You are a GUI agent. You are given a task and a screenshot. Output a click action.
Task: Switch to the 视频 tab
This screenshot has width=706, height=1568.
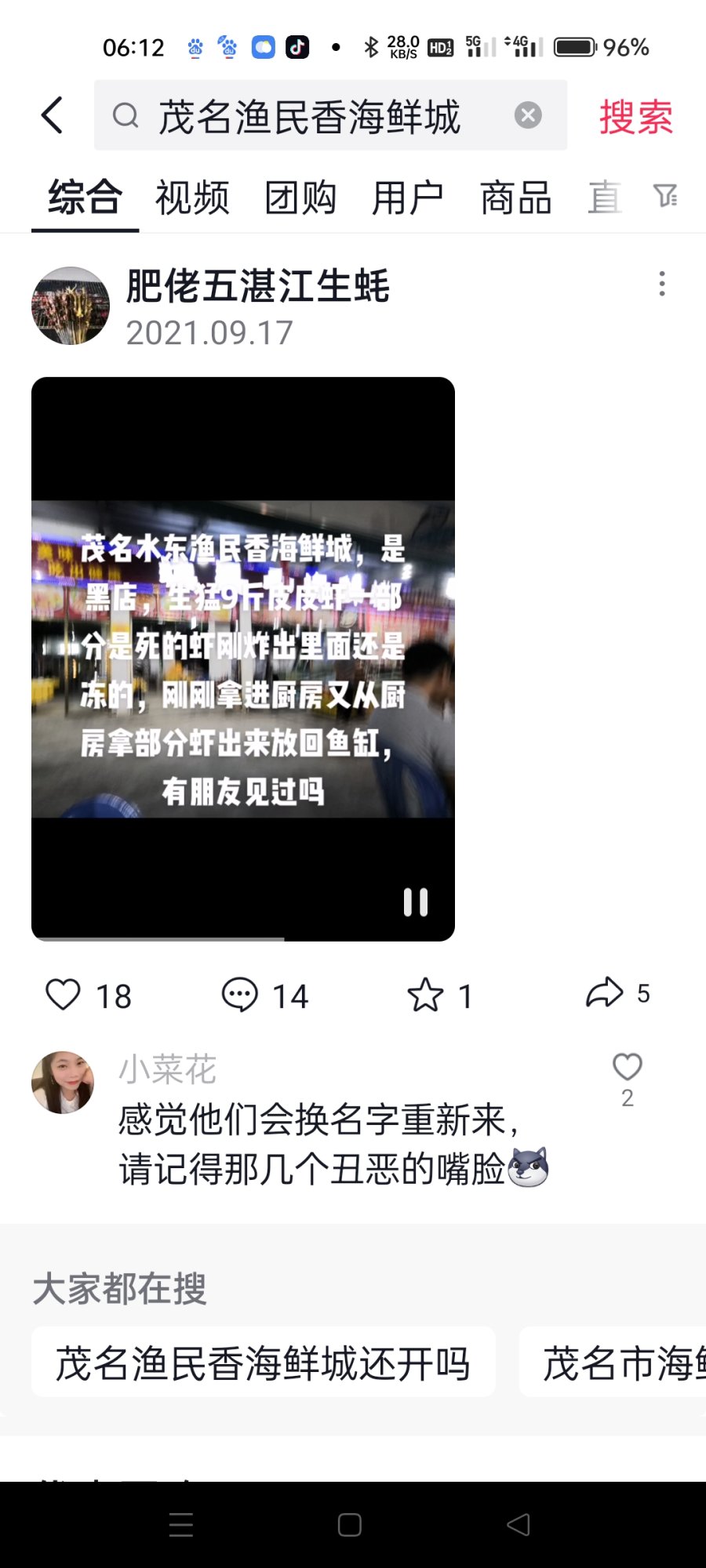coord(192,198)
